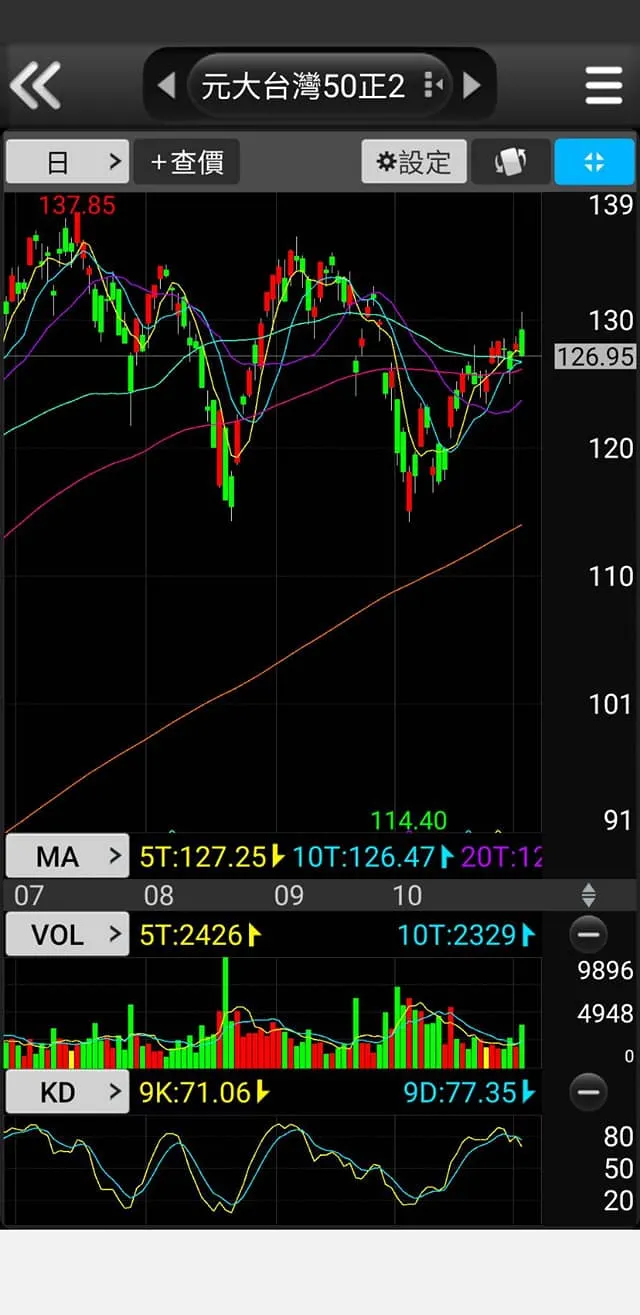Switch to the next stock
The image size is (640, 1315).
(x=472, y=85)
